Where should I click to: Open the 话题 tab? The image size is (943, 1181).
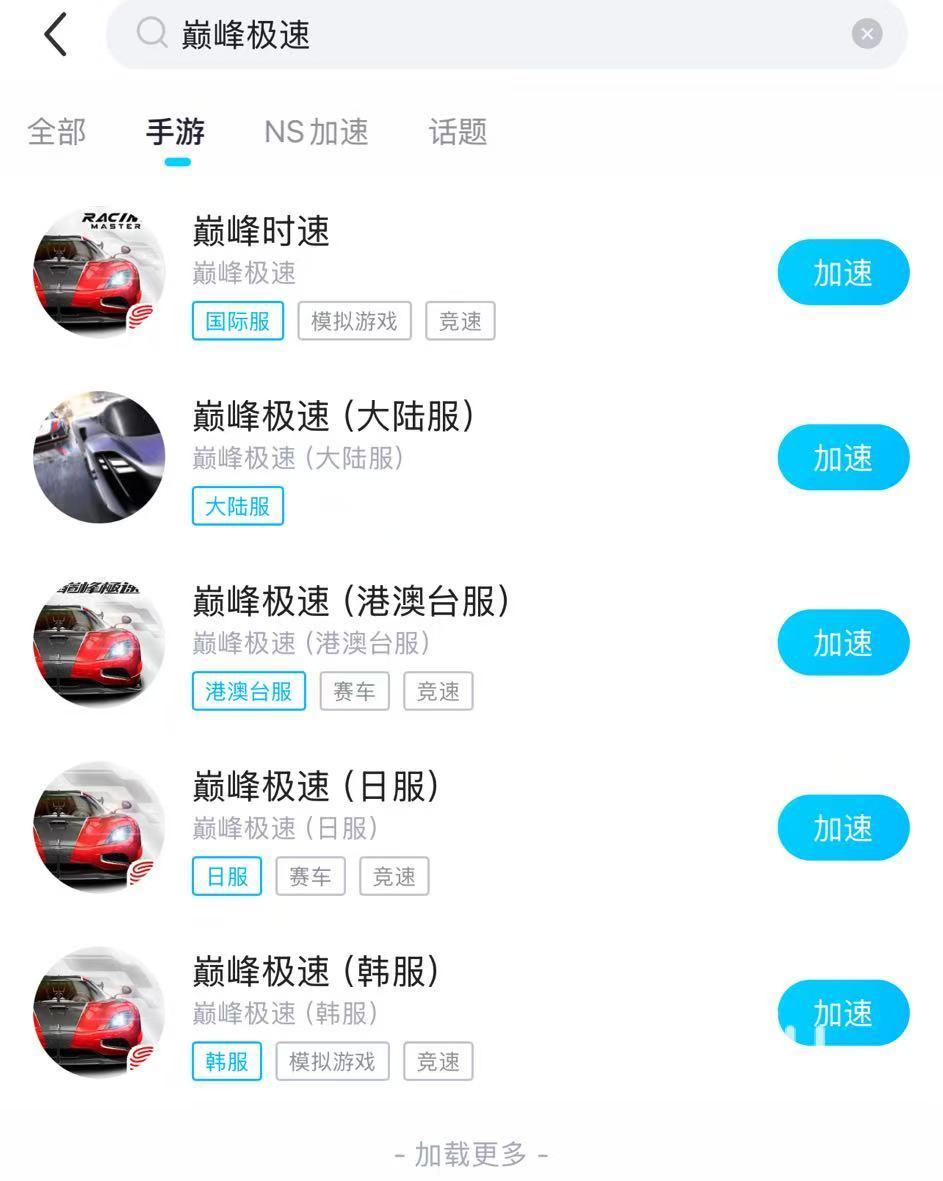tap(458, 132)
